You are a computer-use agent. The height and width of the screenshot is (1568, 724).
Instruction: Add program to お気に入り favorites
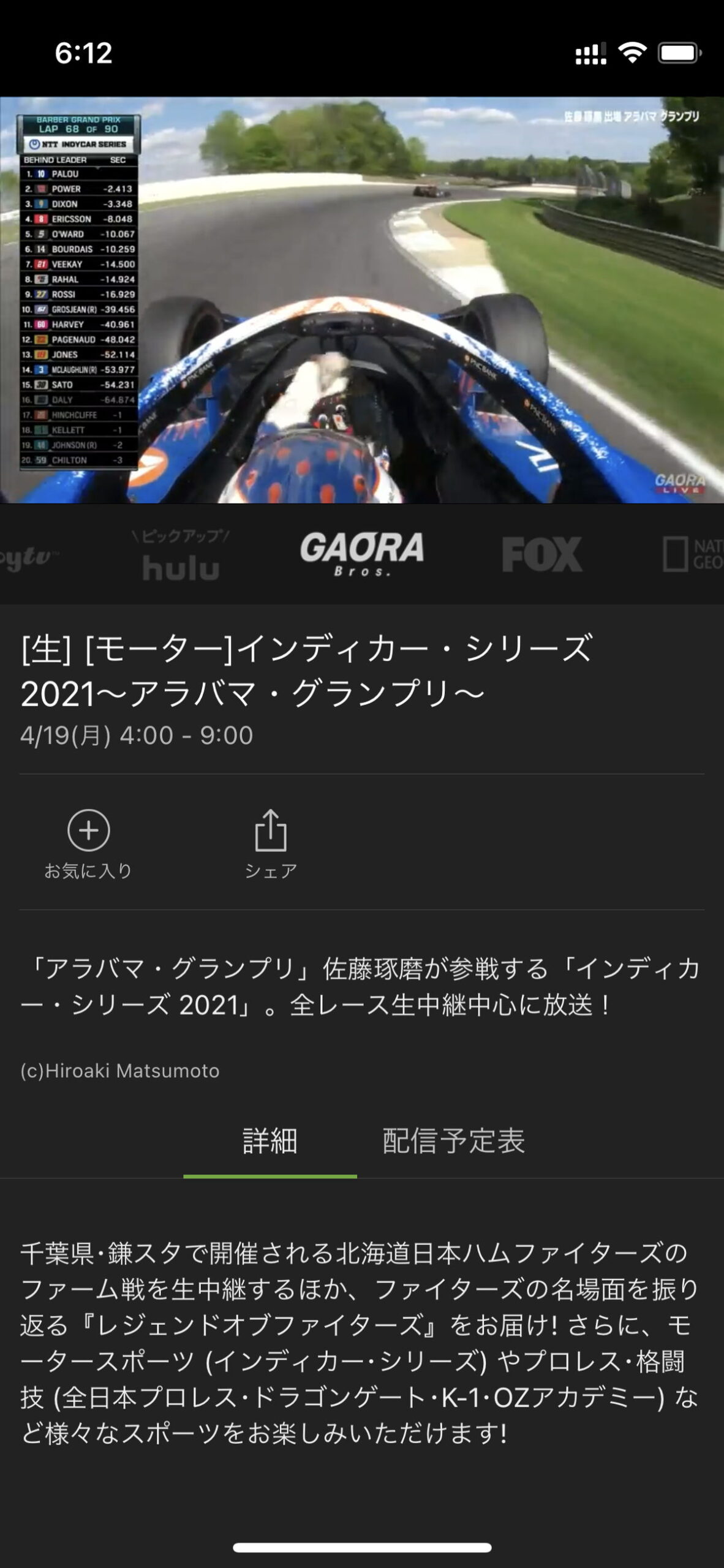pos(89,844)
